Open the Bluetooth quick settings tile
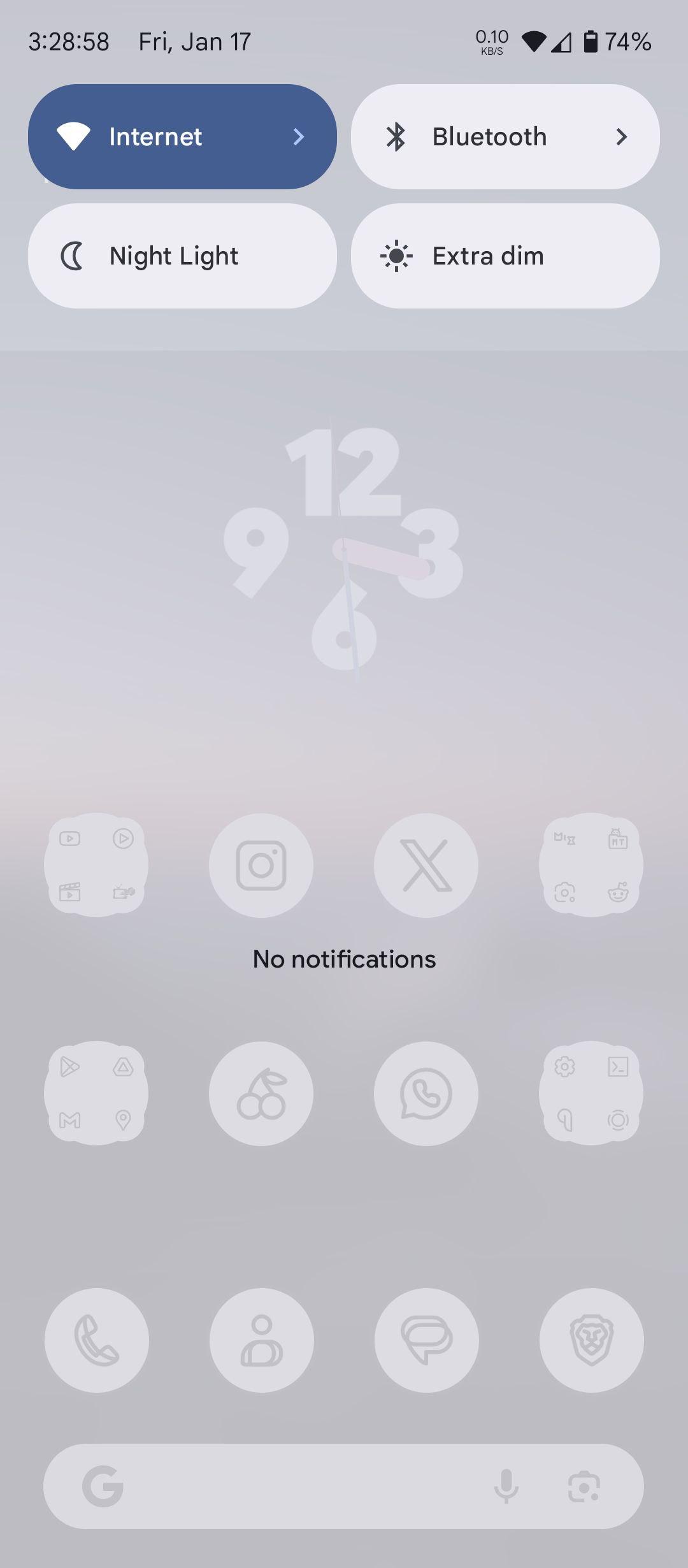This screenshot has width=688, height=1568. (x=505, y=136)
